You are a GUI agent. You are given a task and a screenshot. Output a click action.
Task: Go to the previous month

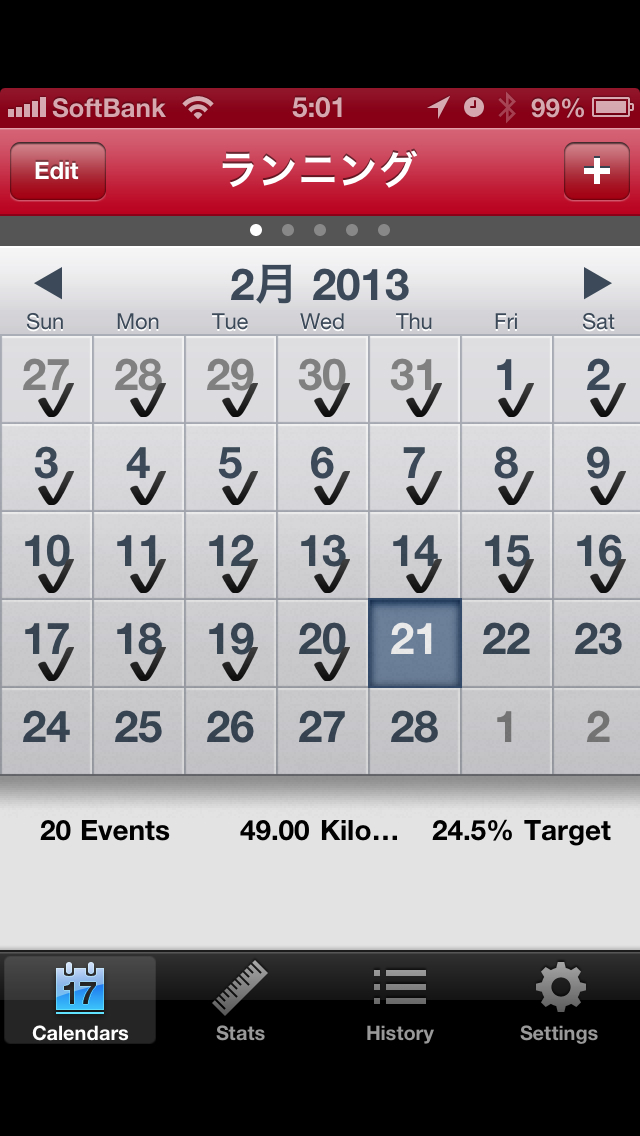(49, 283)
